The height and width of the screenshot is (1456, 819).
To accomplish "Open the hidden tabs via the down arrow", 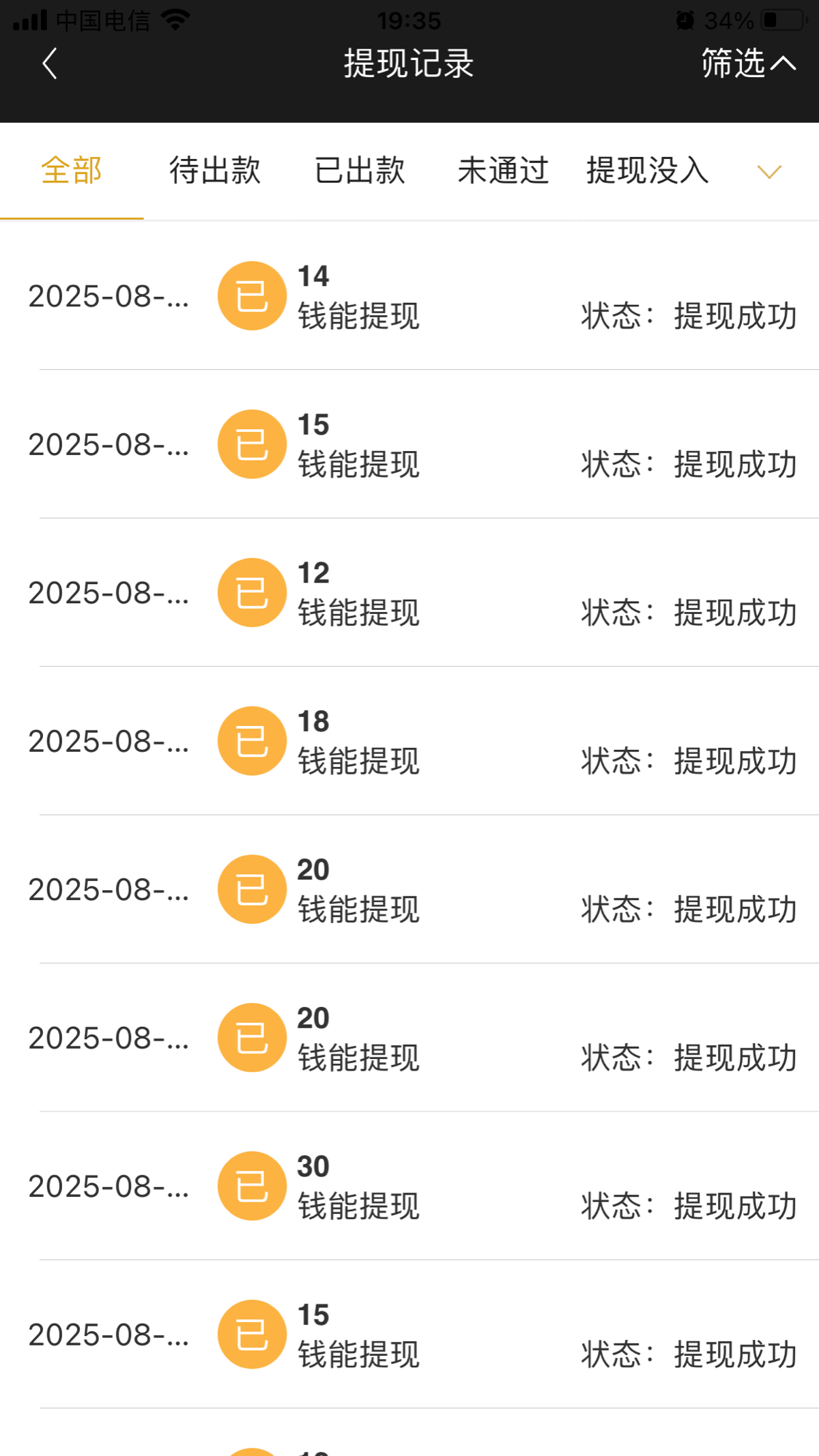I will pyautogui.click(x=768, y=172).
